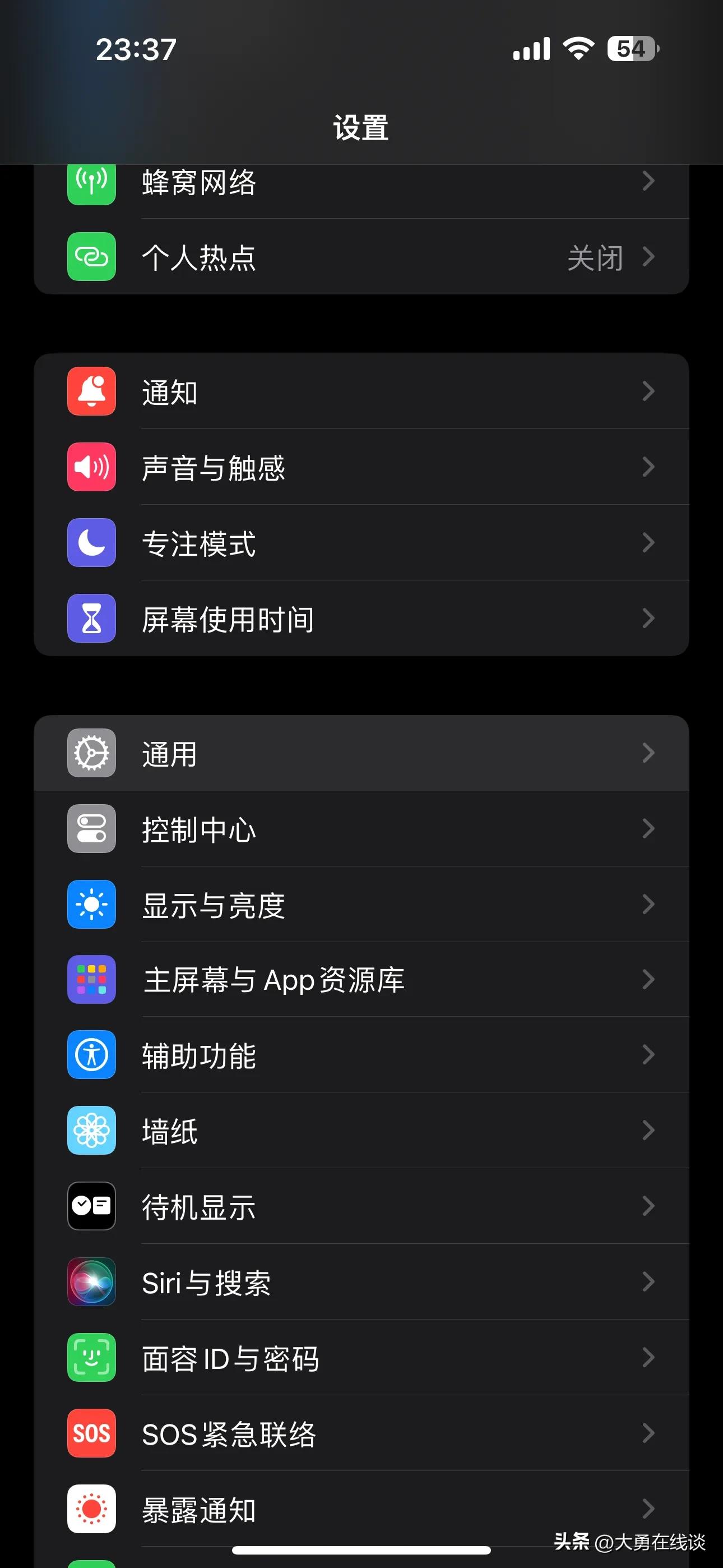Open 蜂窝网络 cellular settings
Viewport: 723px width, 1568px height.
[x=360, y=183]
